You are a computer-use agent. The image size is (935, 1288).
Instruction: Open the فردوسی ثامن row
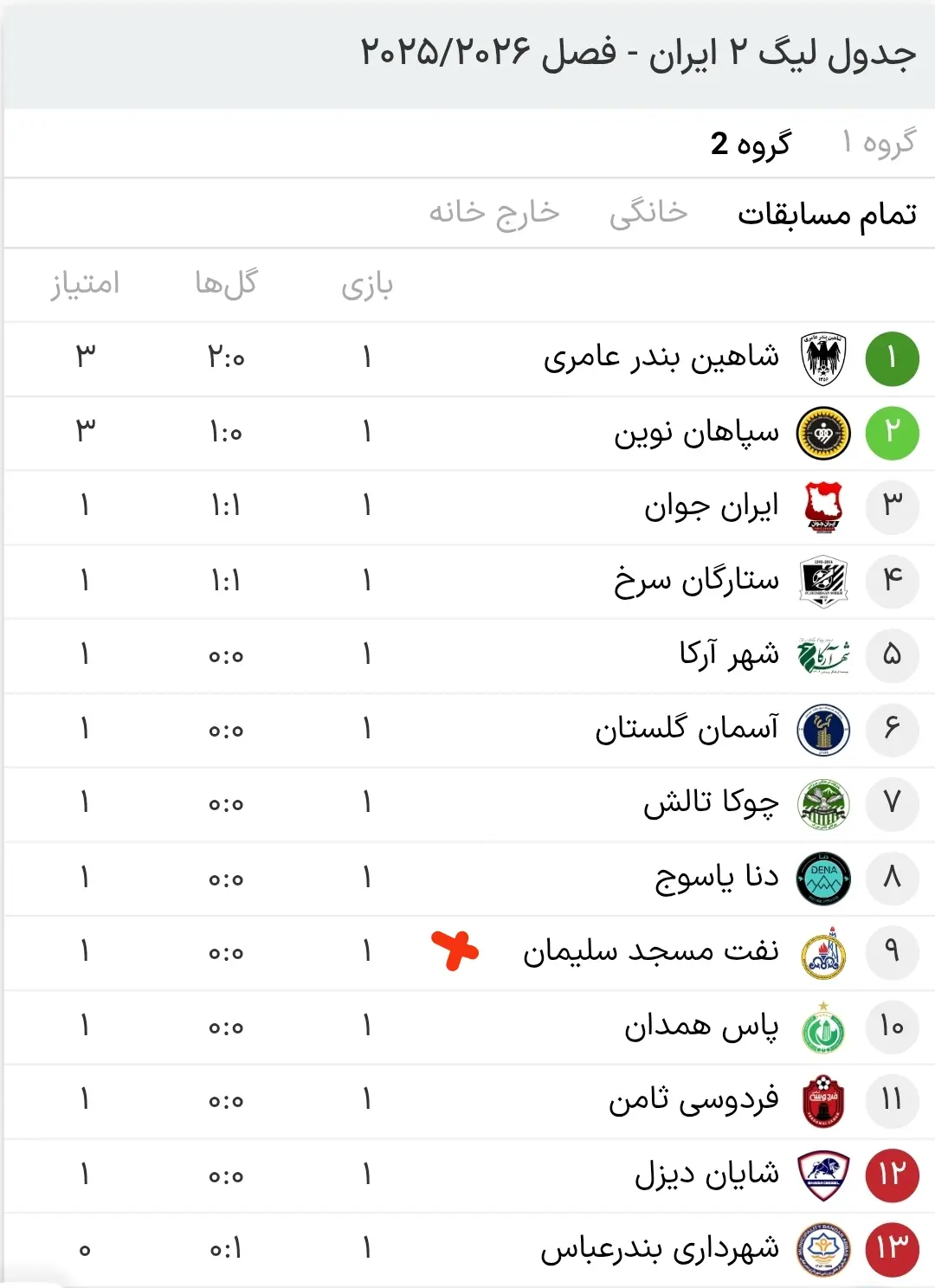point(693,1101)
